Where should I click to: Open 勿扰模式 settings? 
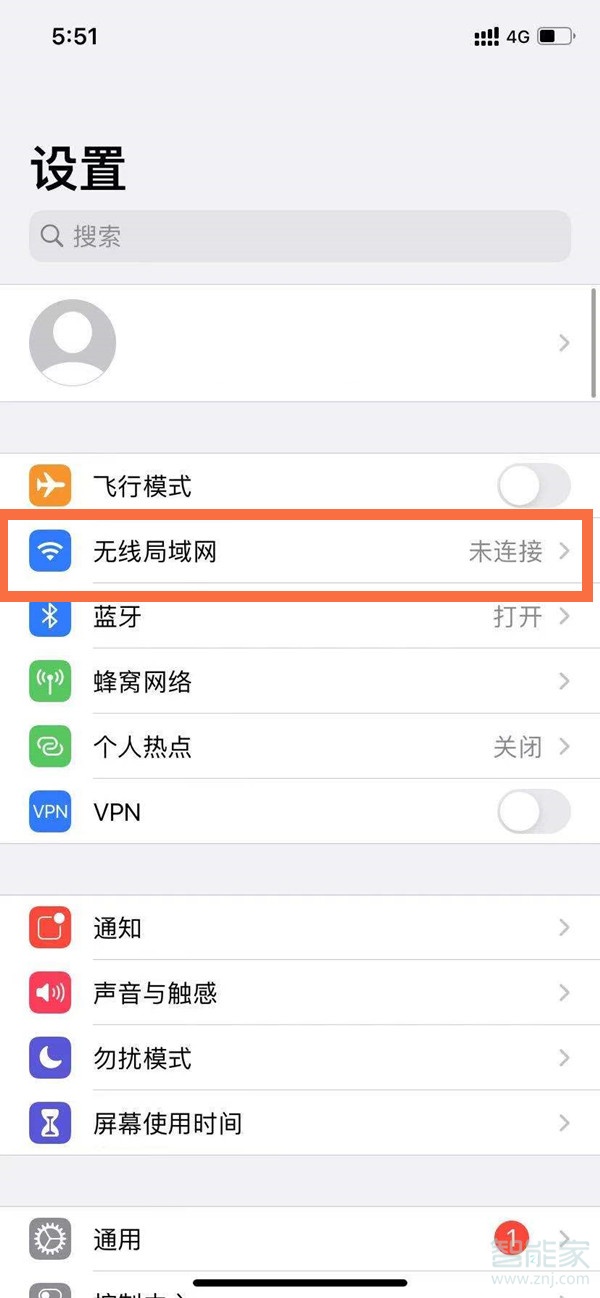point(300,1058)
